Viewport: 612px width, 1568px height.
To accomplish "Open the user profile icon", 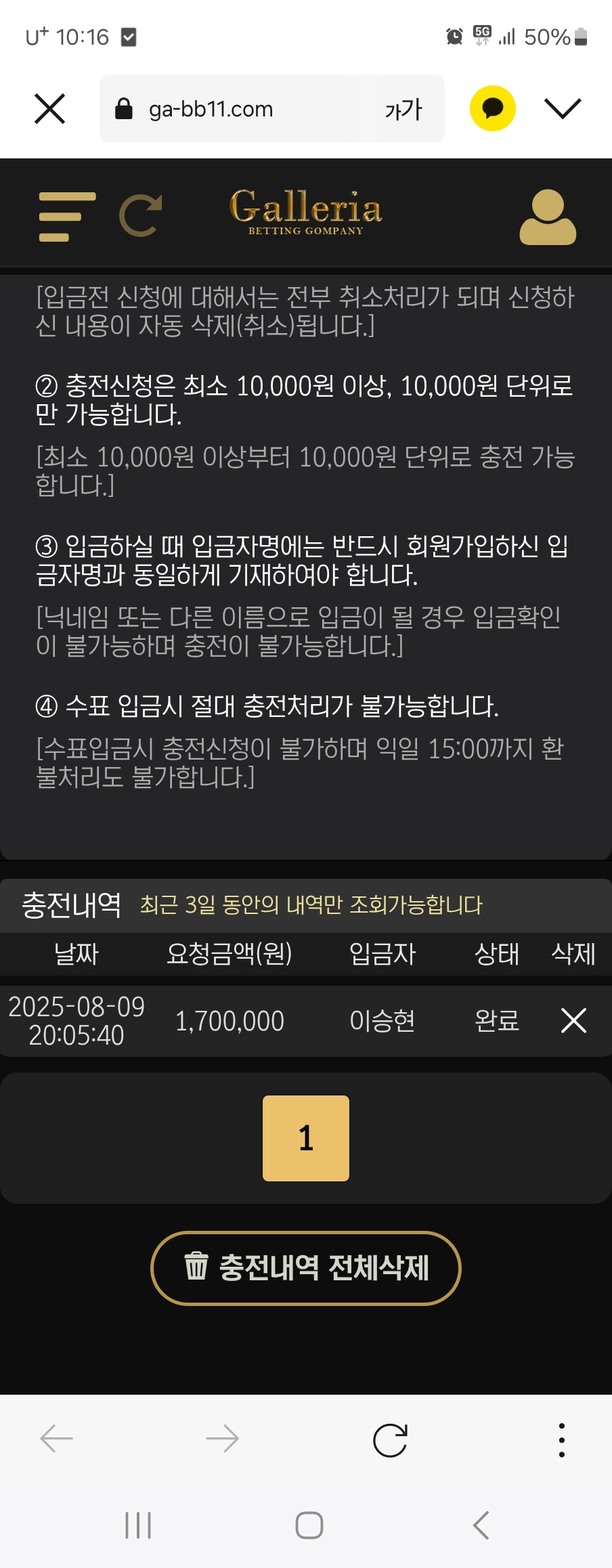I will [548, 217].
